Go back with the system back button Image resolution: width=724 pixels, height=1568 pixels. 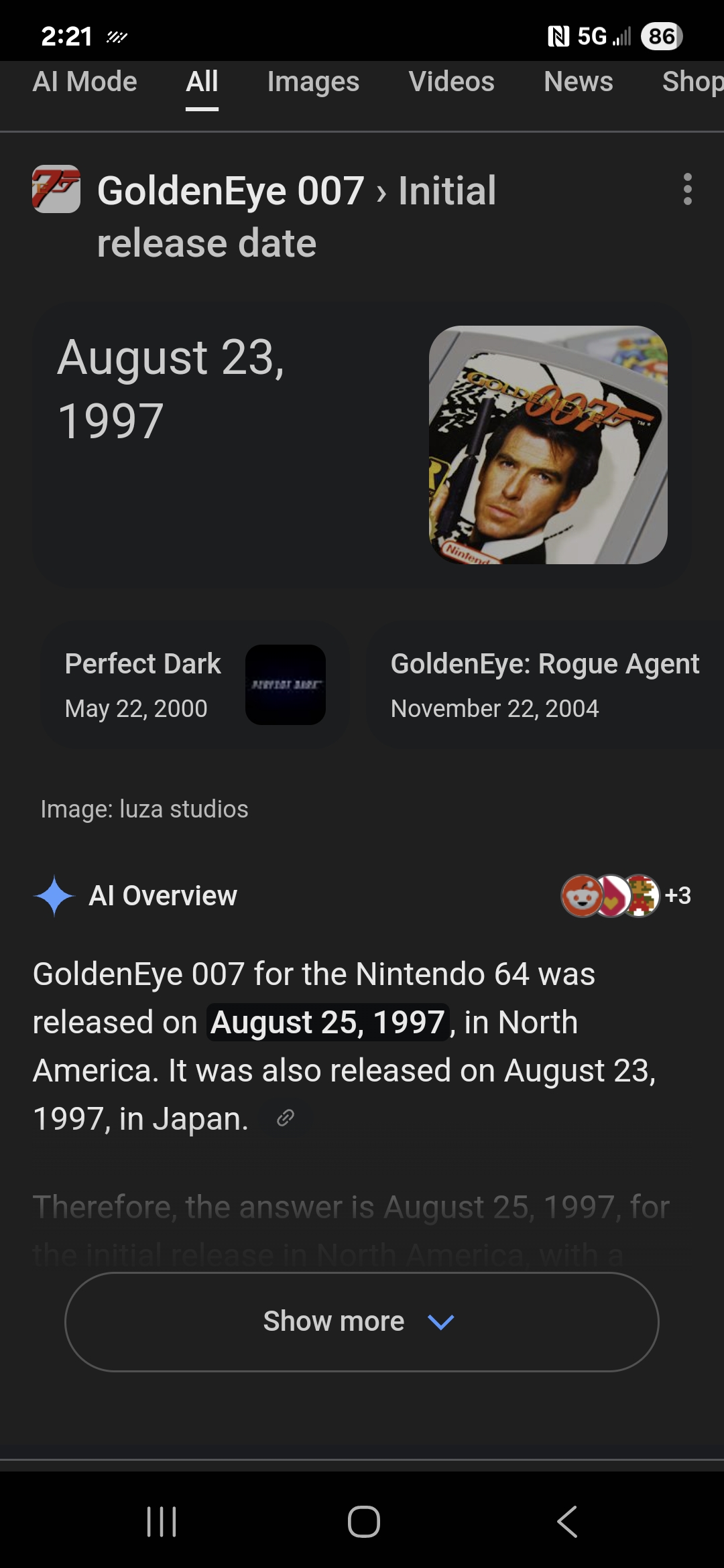coord(567,1521)
